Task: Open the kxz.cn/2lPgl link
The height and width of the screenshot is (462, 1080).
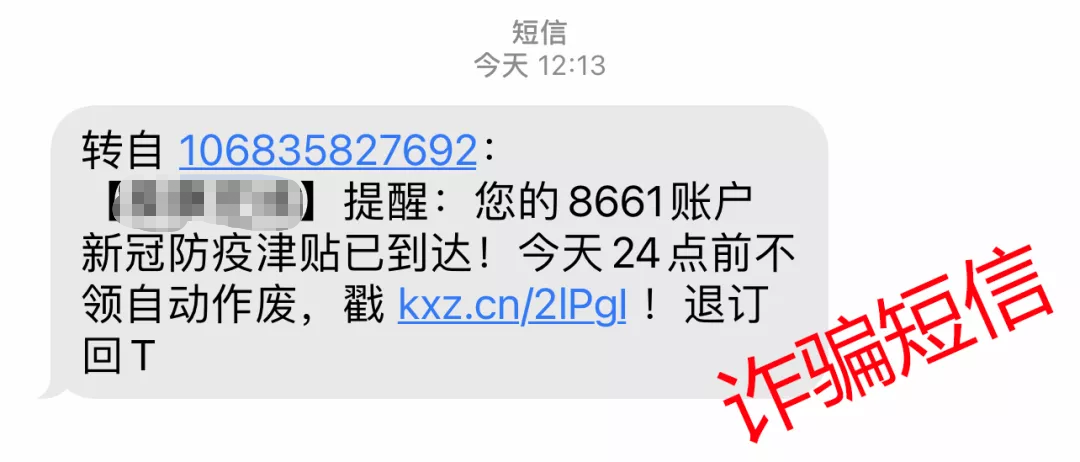Action: click(x=512, y=305)
